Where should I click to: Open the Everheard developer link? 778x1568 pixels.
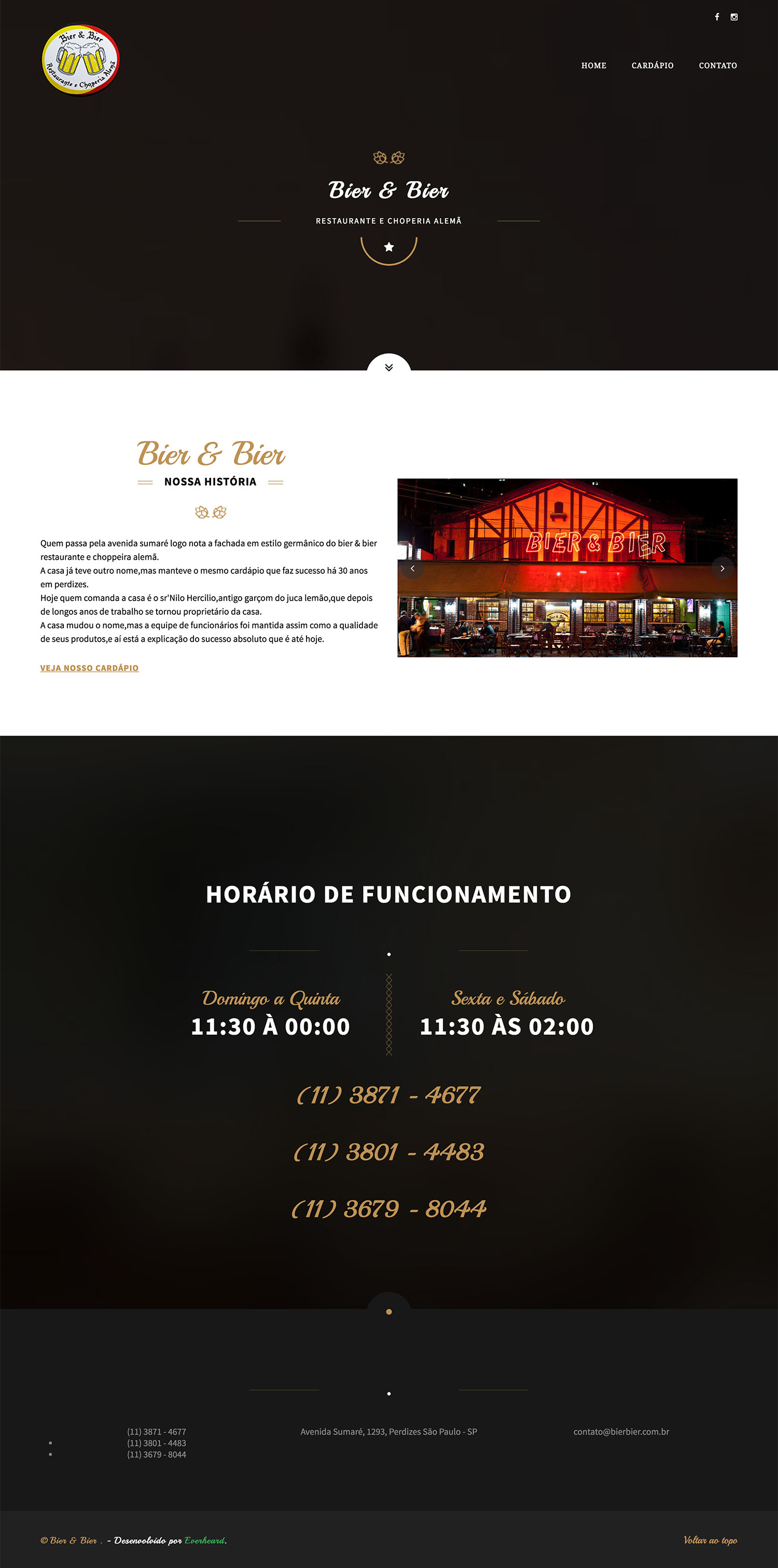click(x=205, y=1540)
